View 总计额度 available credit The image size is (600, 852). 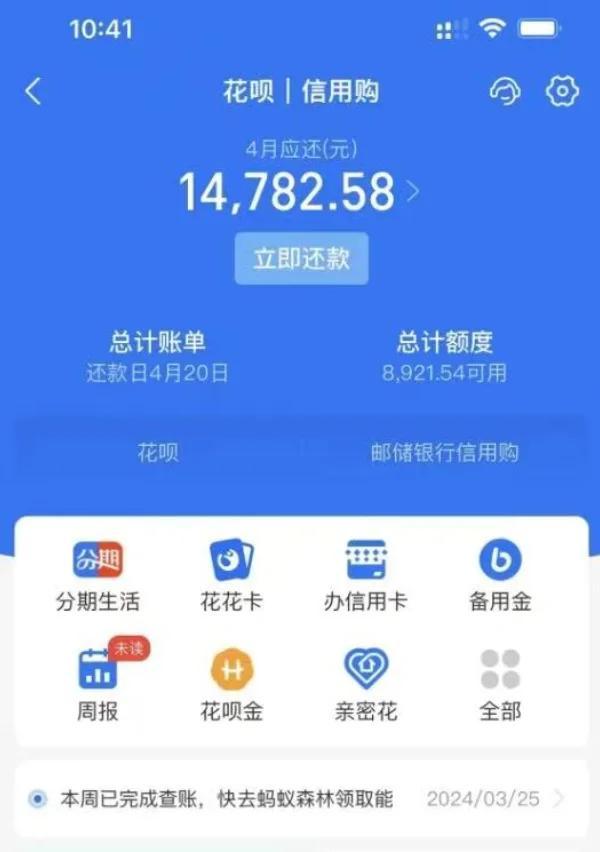coord(444,357)
